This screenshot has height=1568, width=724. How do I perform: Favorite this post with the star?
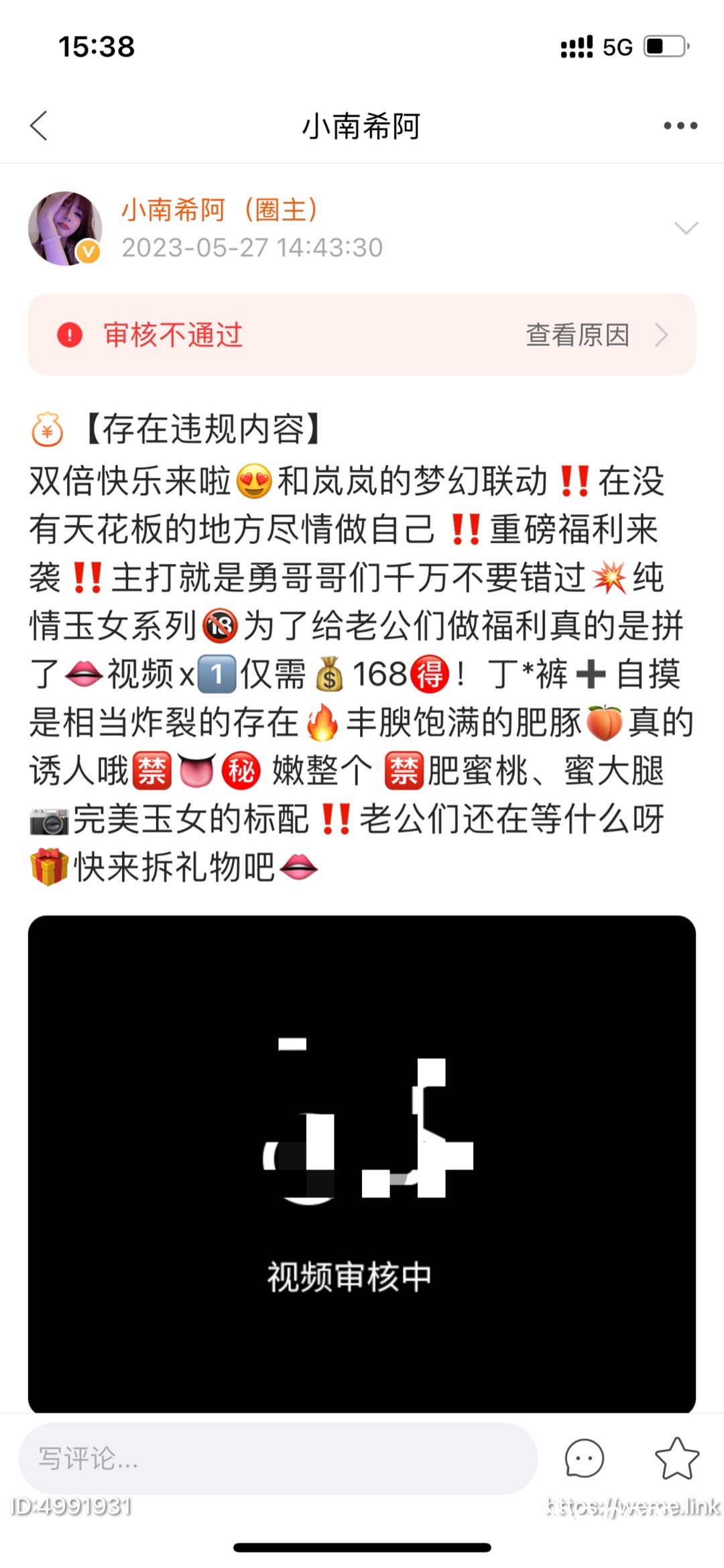click(x=676, y=1458)
